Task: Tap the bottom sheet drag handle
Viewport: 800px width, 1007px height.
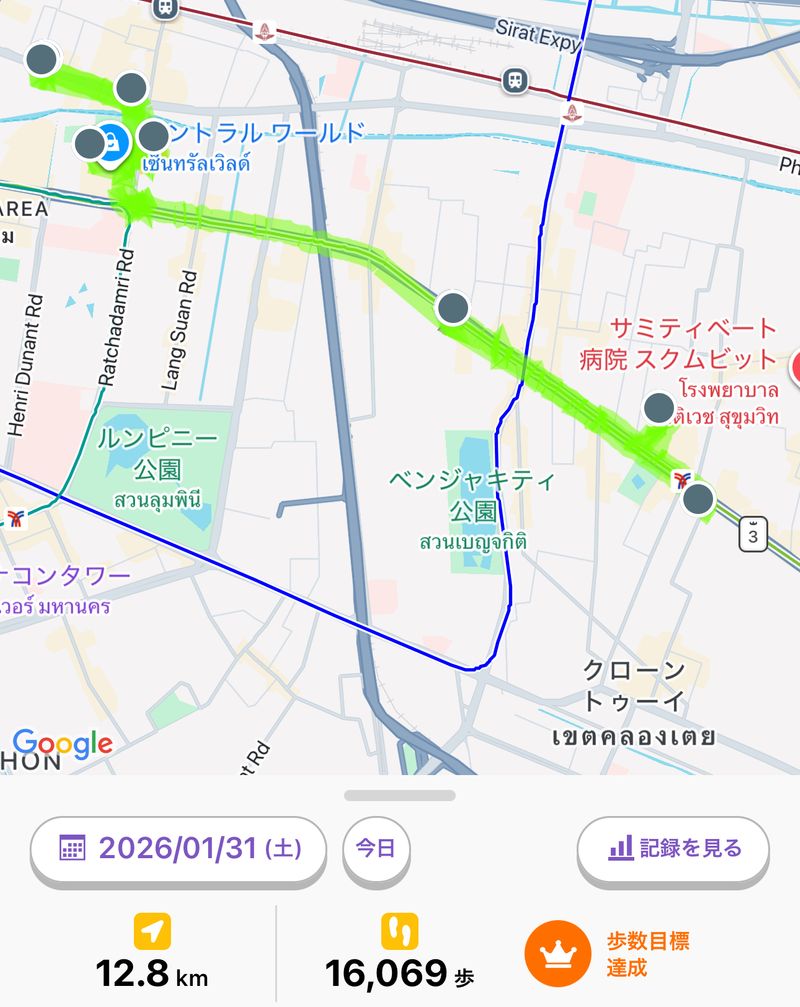Action: pos(400,796)
